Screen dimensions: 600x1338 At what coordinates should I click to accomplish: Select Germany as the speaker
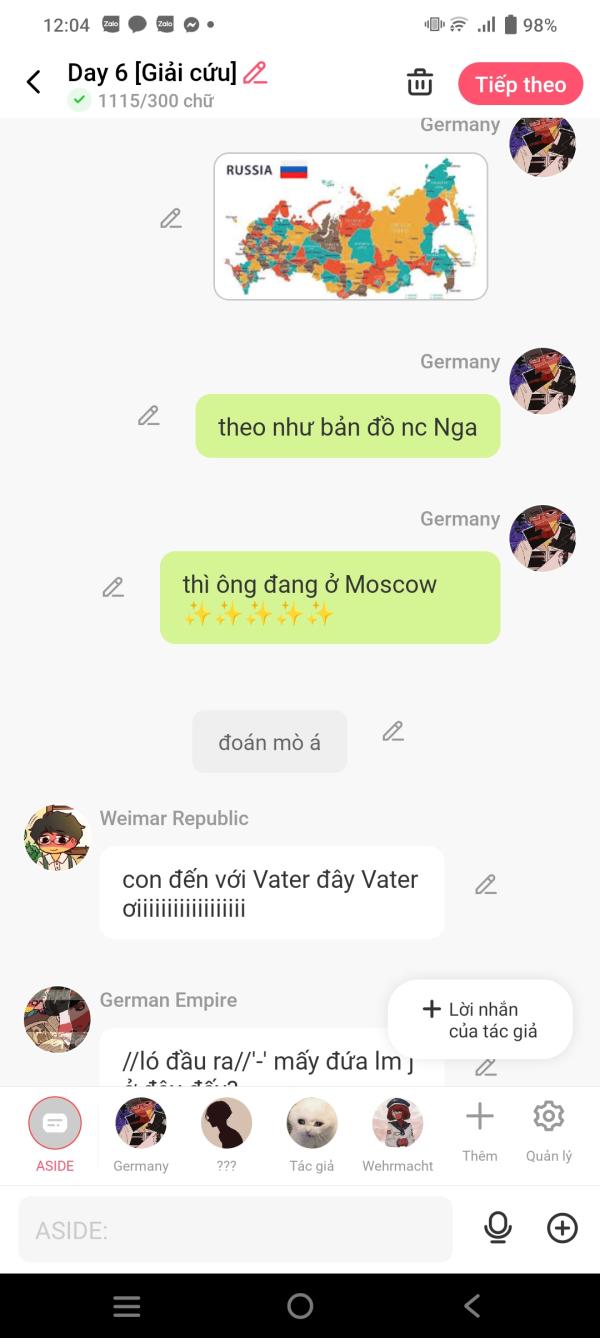coord(141,1135)
